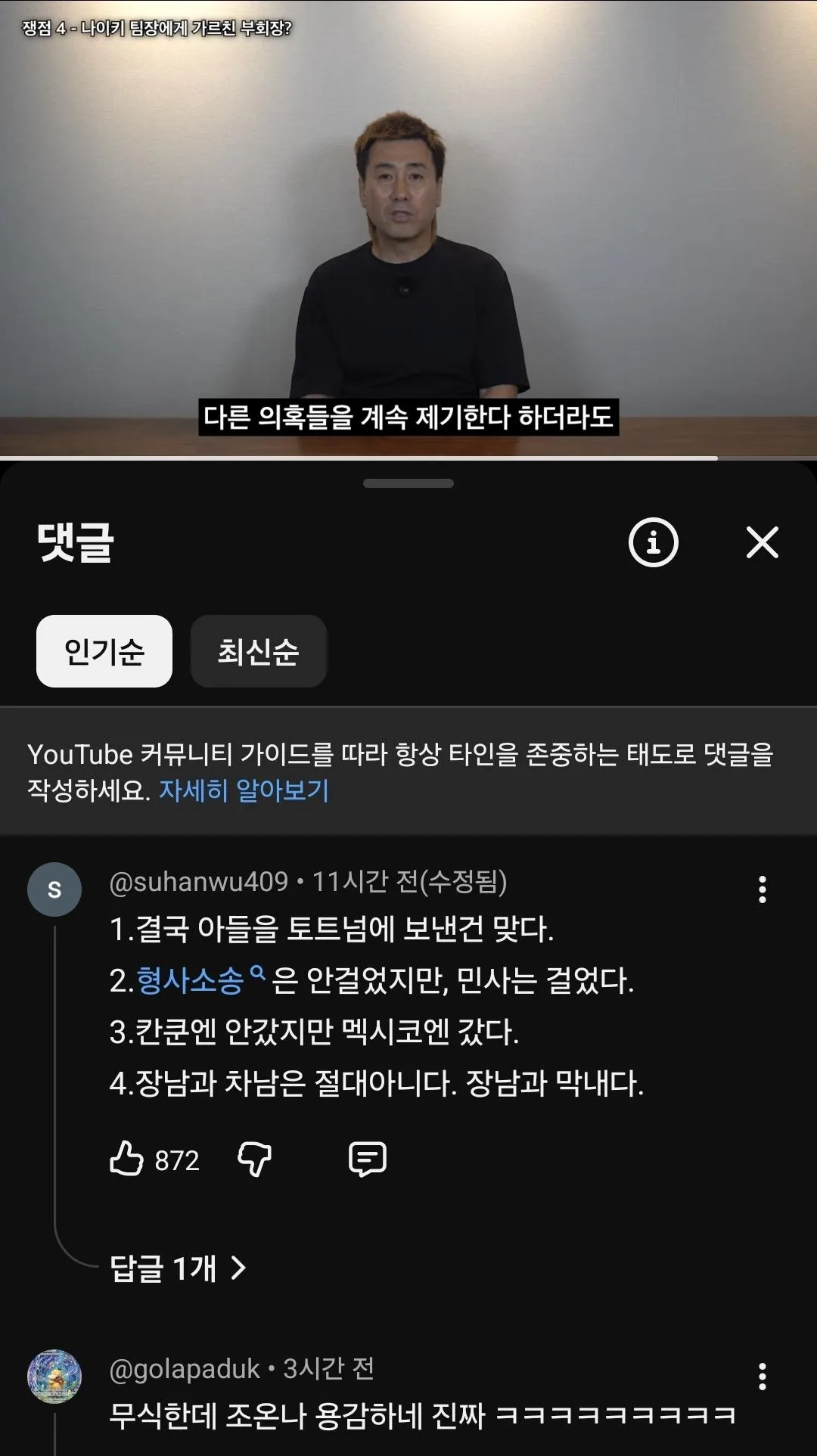
Task: Dislike the comment by @suhanwu409
Action: 255,1159
